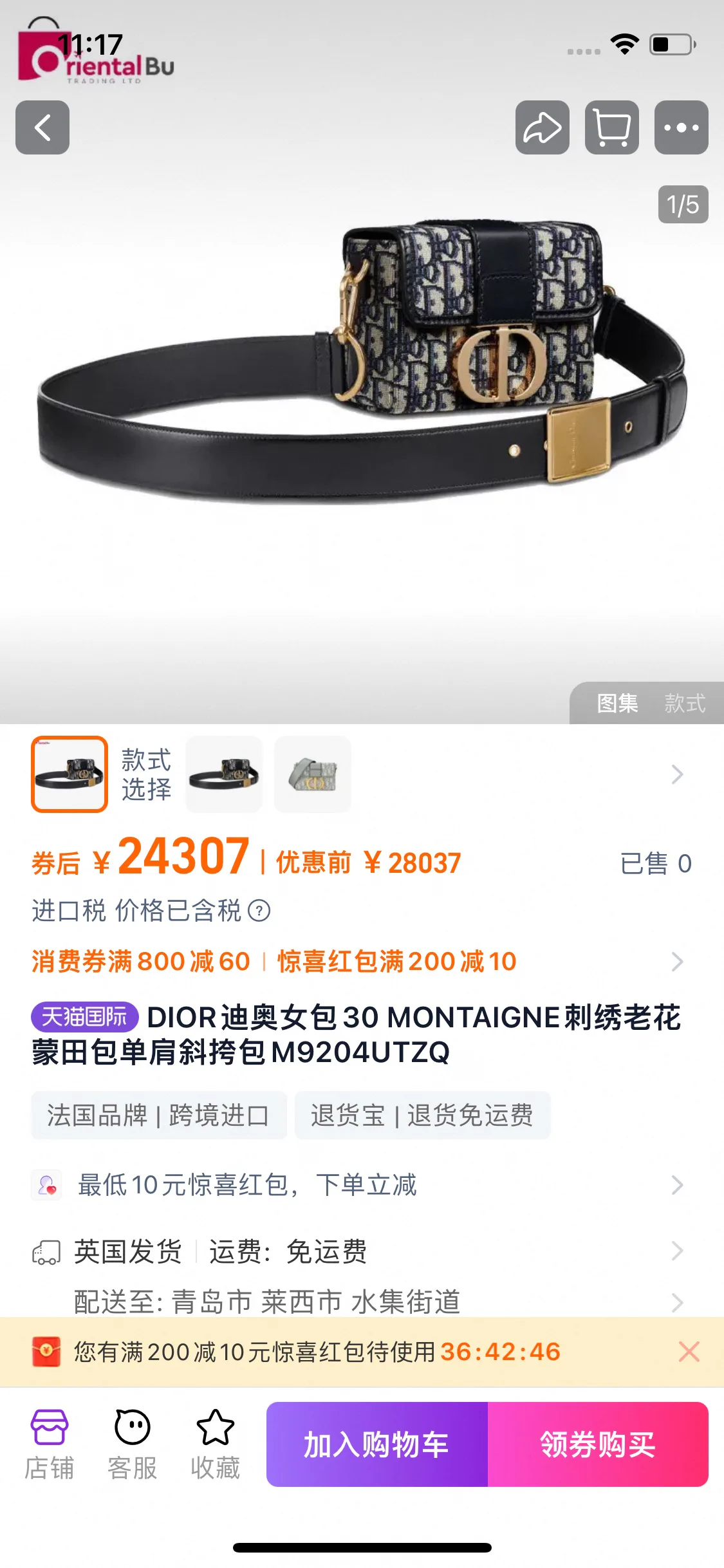Open the 惊喜红包 下单立减 promotion row
The width and height of the screenshot is (724, 1568).
(x=362, y=1185)
